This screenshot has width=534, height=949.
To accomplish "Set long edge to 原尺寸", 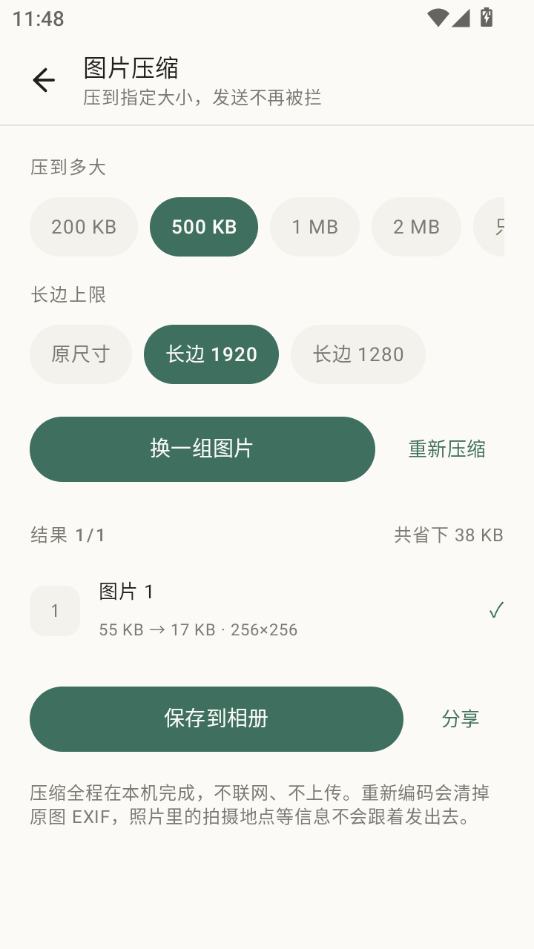I will (x=81, y=354).
